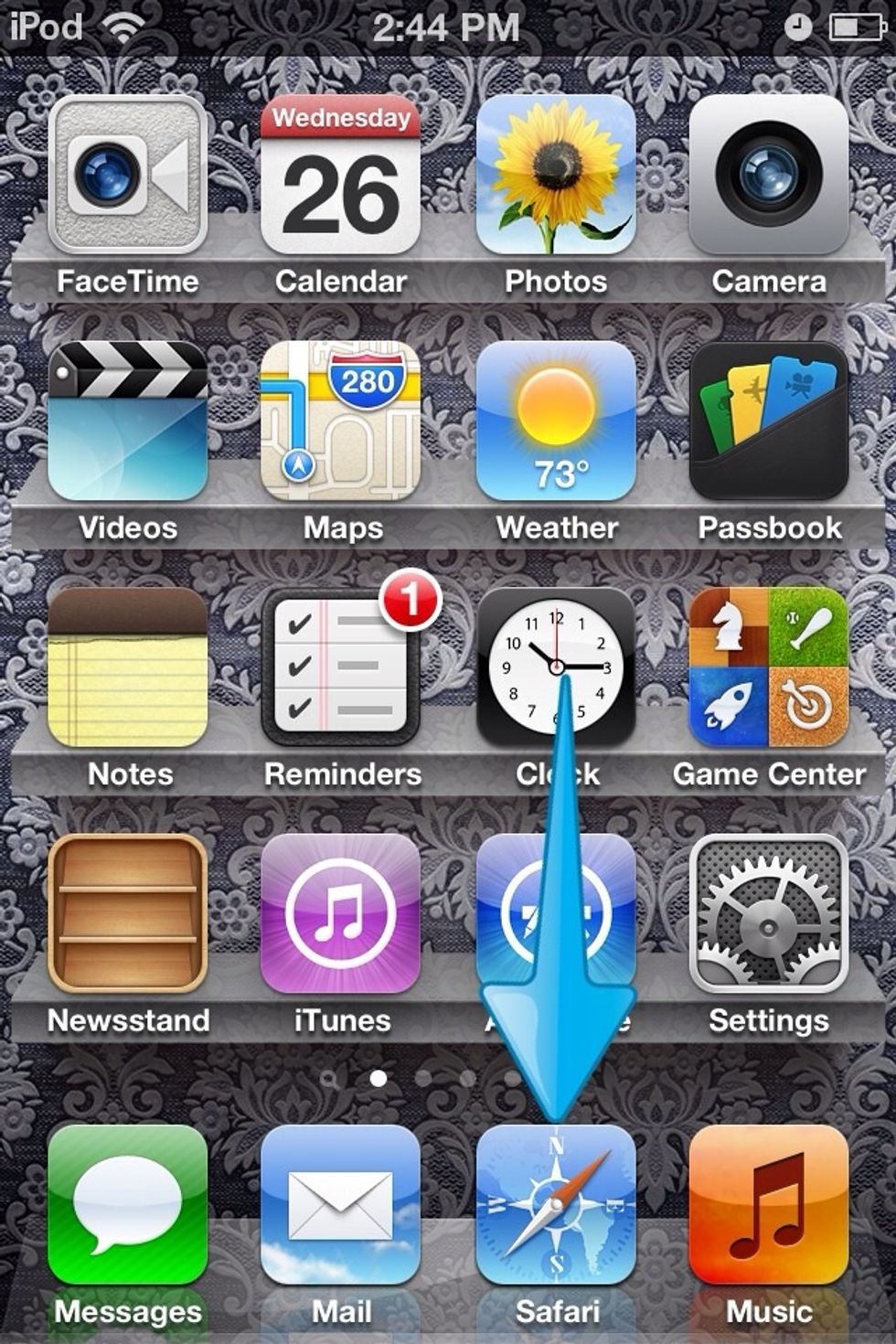The height and width of the screenshot is (1344, 896).
Task: Open the Music app in dock
Action: [x=768, y=1205]
